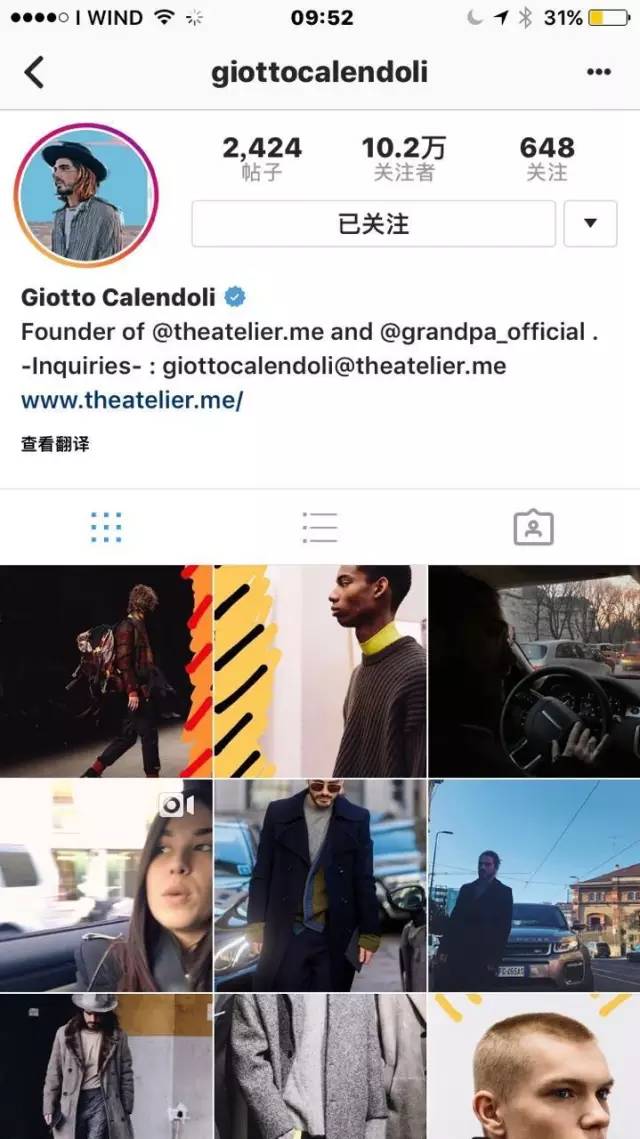
Task: Go back using the top-left arrow
Action: (x=34, y=72)
